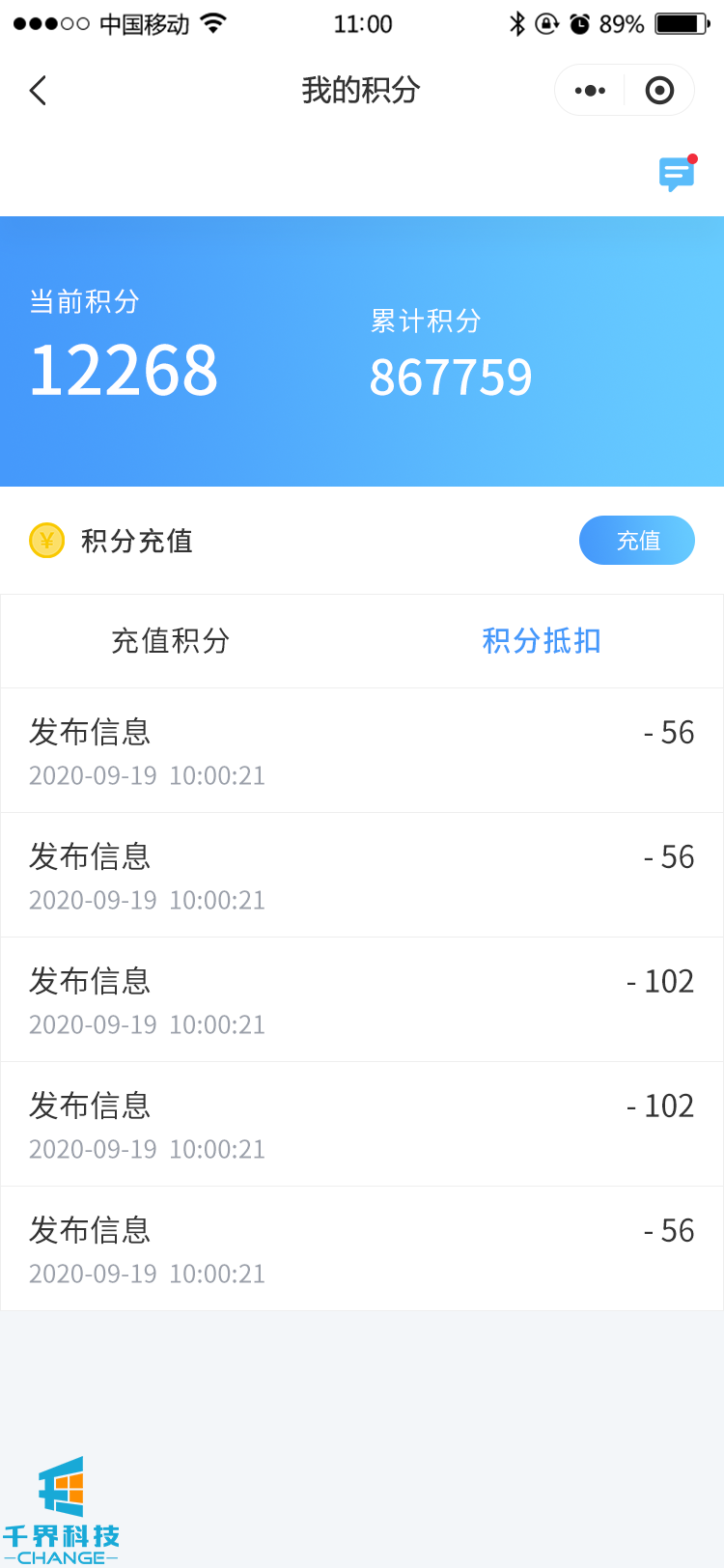
Task: Open the mini program three-dot menu
Action: click(590, 91)
